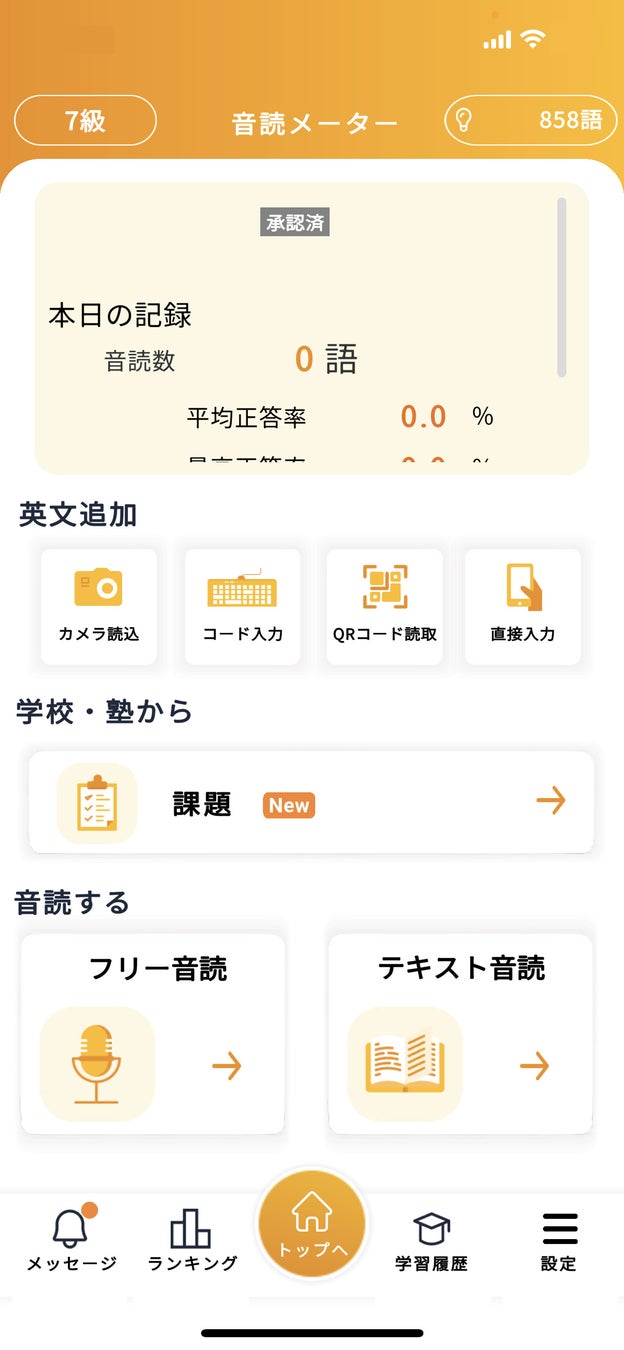View the 学習履歴 tab

click(432, 1240)
